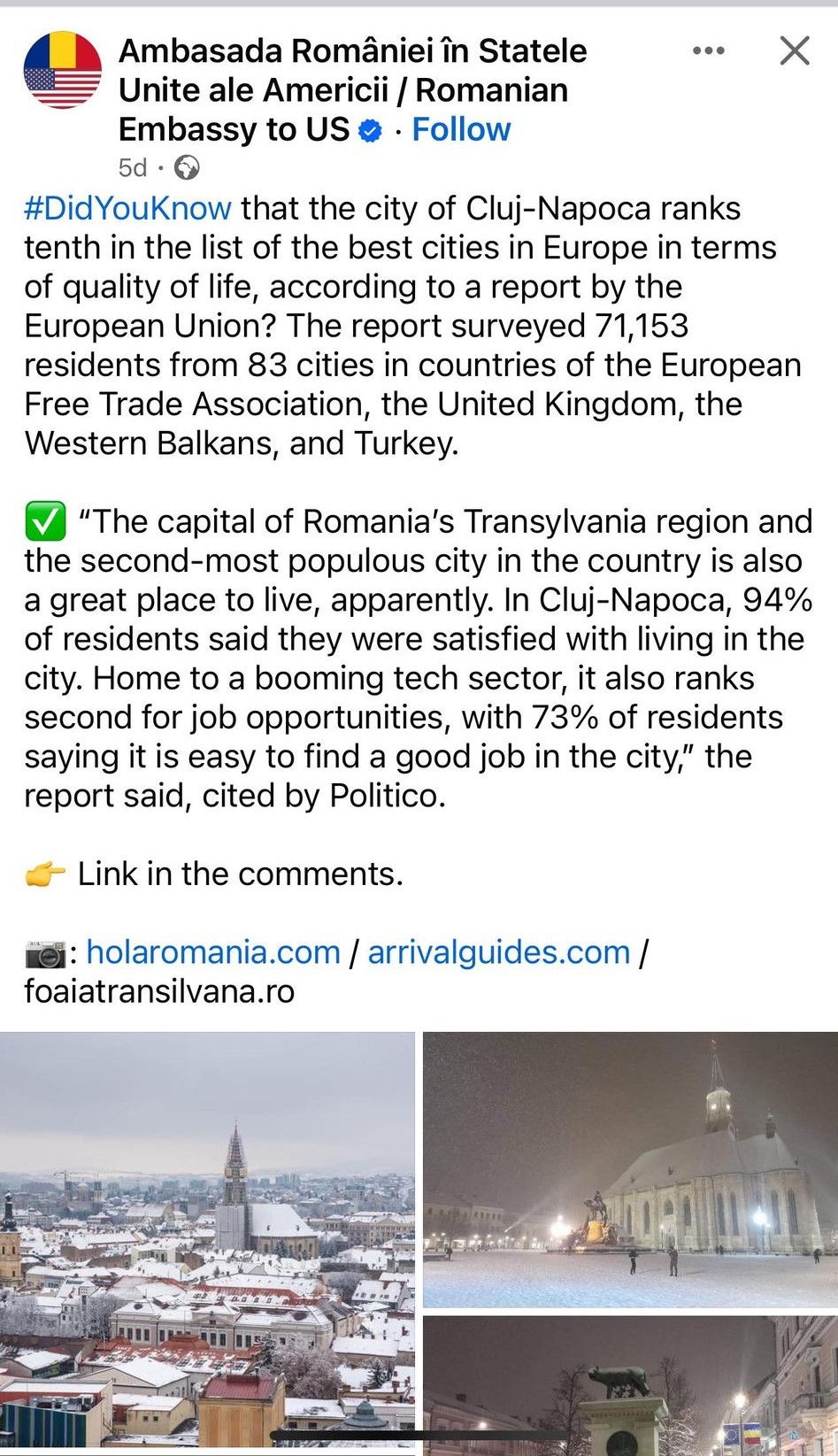Close the post view
This screenshot has width=838, height=1456.
coord(794,51)
